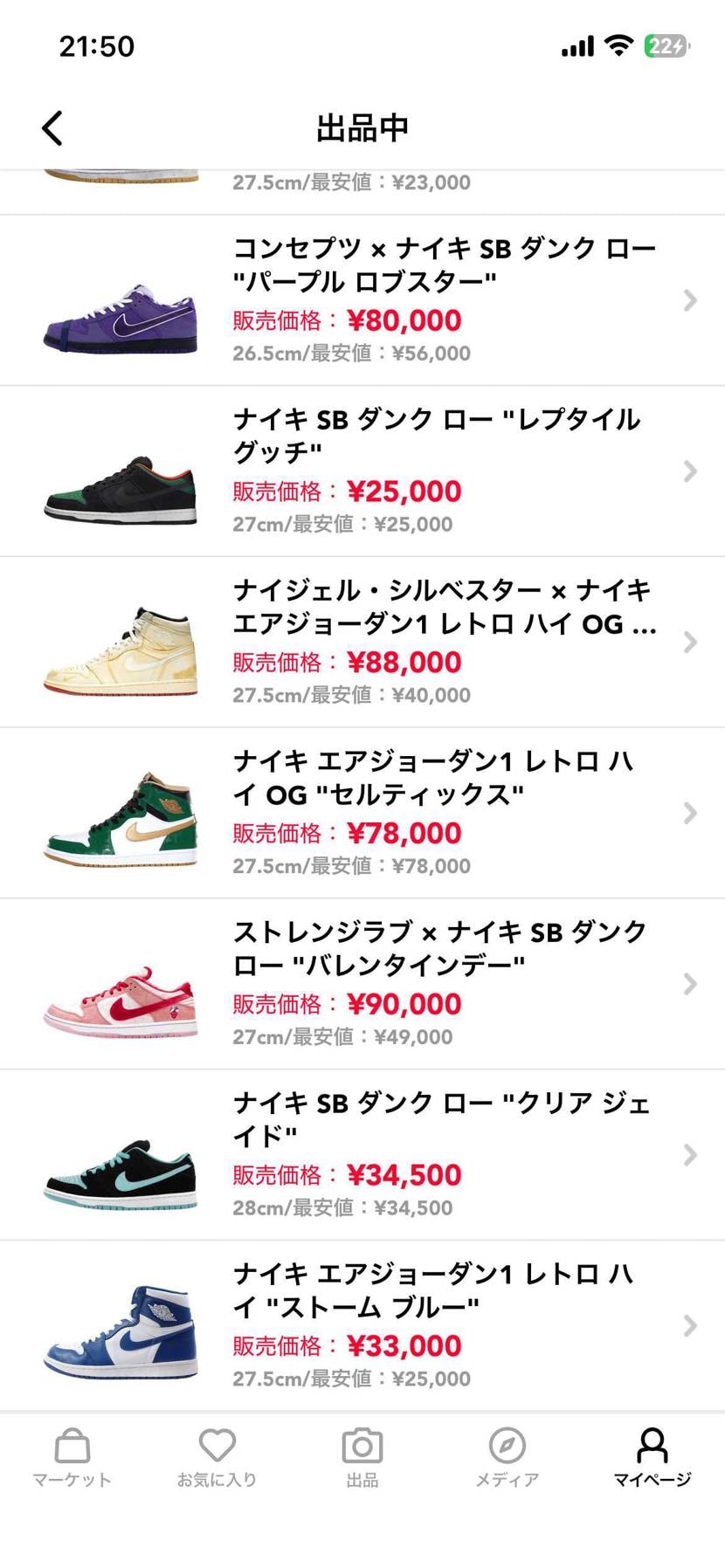Select the マイページ person icon
Image resolution: width=725 pixels, height=1568 pixels.
point(652,1446)
